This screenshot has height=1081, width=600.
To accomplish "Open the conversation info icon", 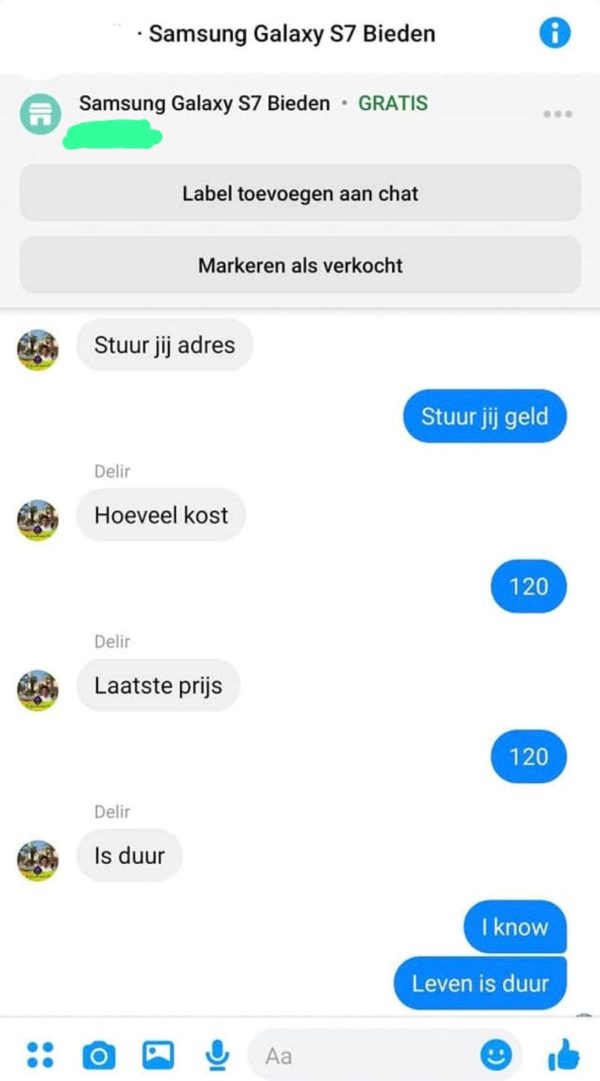I will (x=555, y=33).
